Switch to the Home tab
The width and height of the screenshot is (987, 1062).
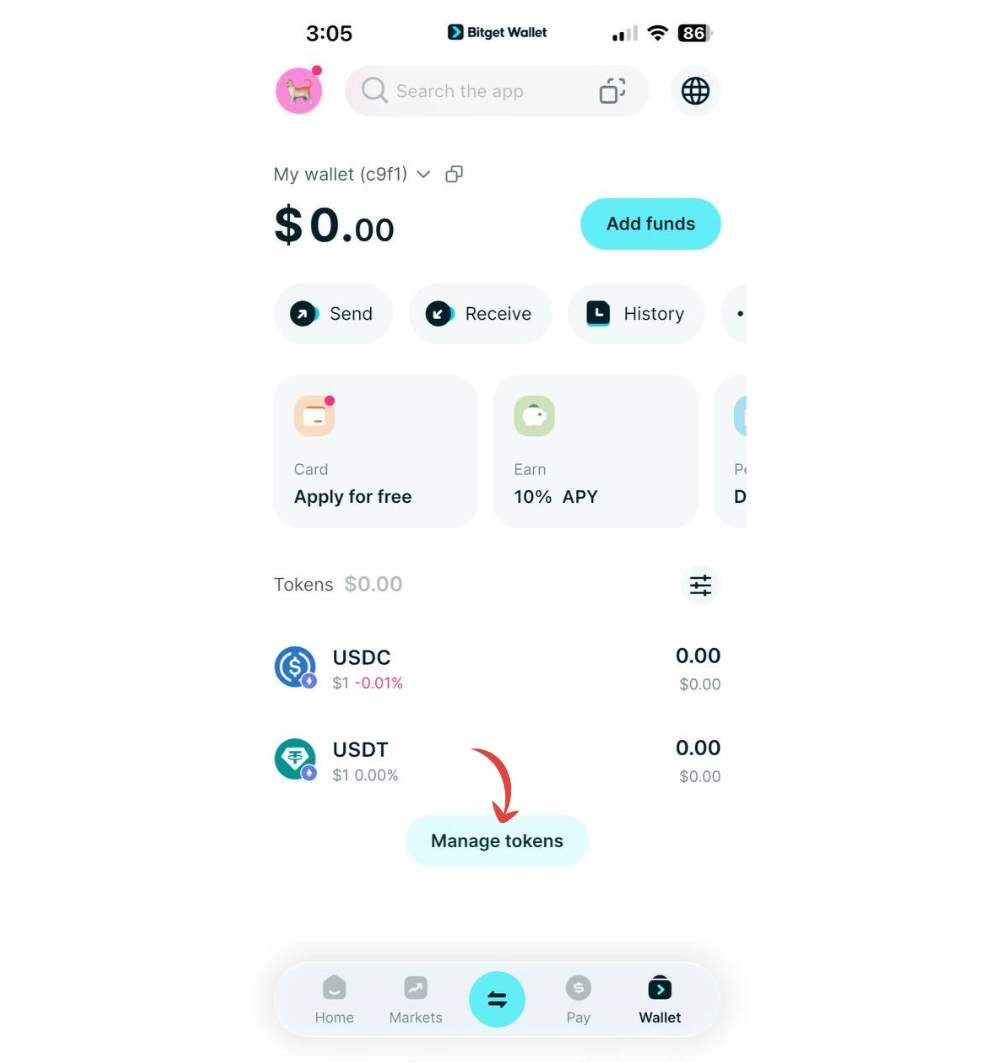coord(334,1000)
